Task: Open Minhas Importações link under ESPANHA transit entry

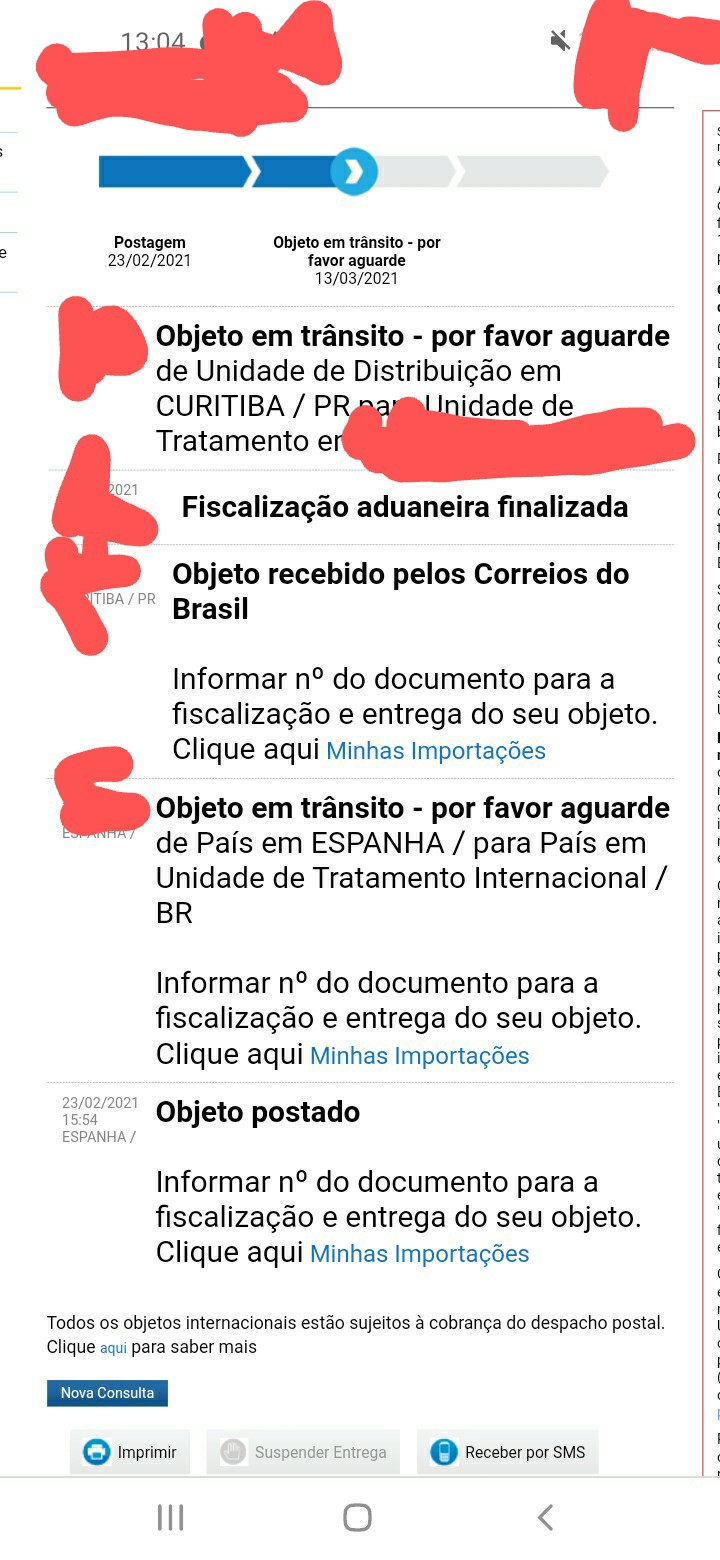Action: (x=419, y=1055)
